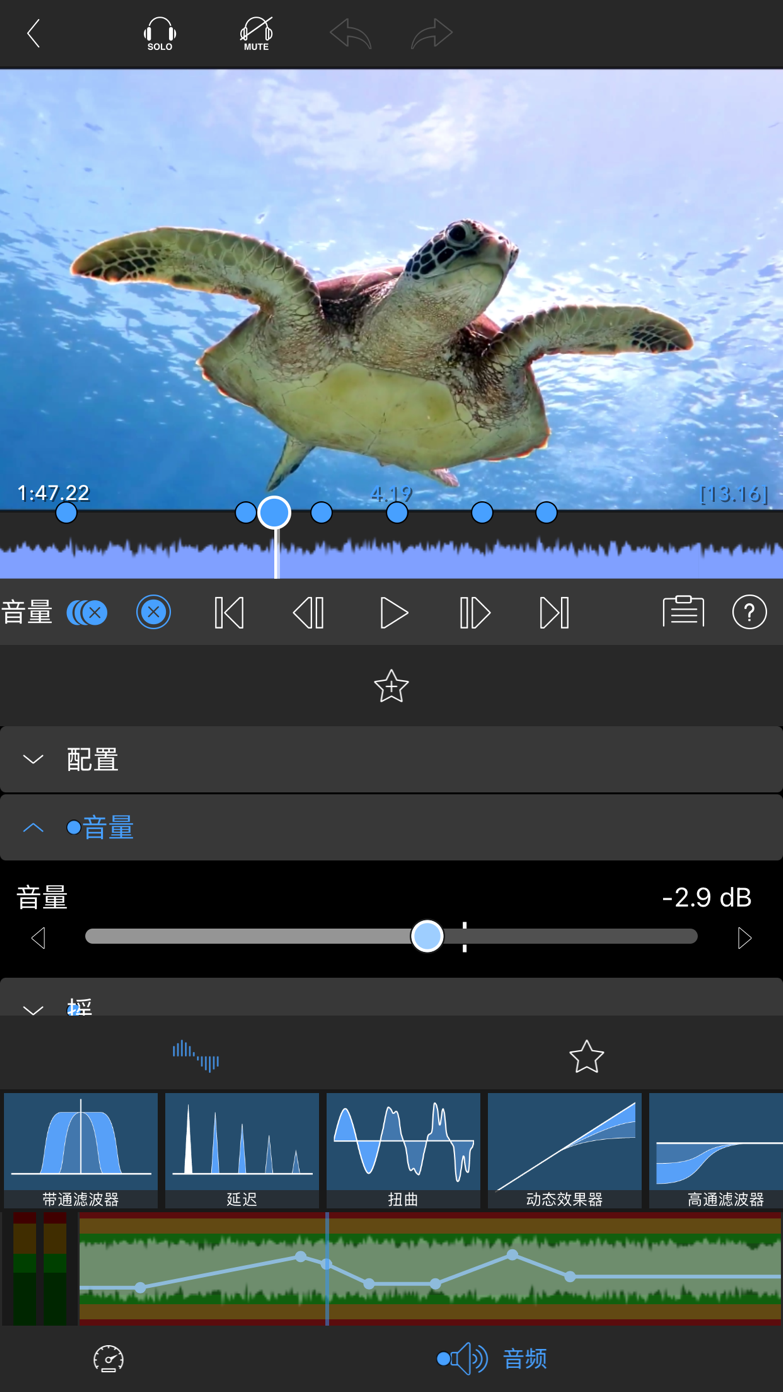Open the clipboard icon beside help

click(683, 612)
